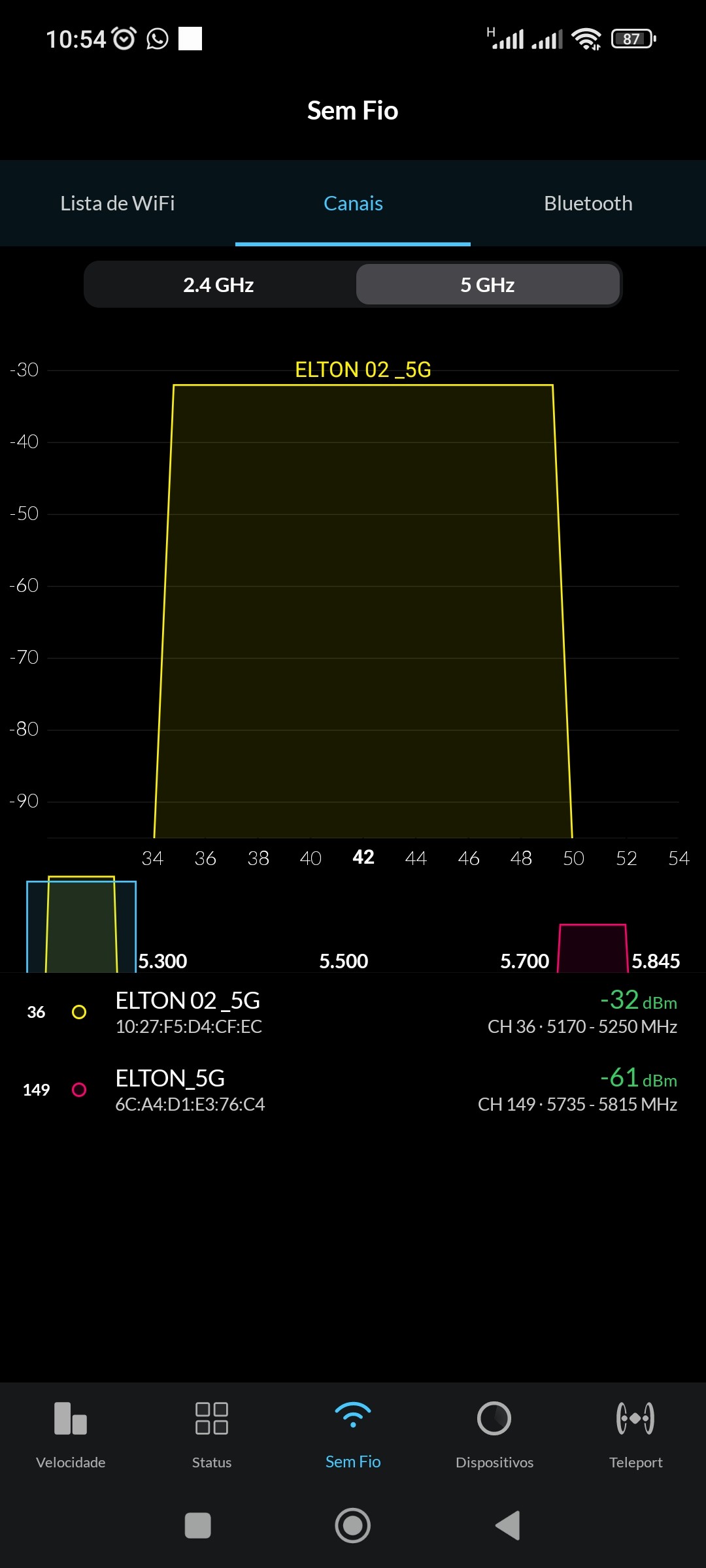Screen dimensions: 706x1568
Task: Switch to the Lista de WiFi tab
Action: coord(118,203)
